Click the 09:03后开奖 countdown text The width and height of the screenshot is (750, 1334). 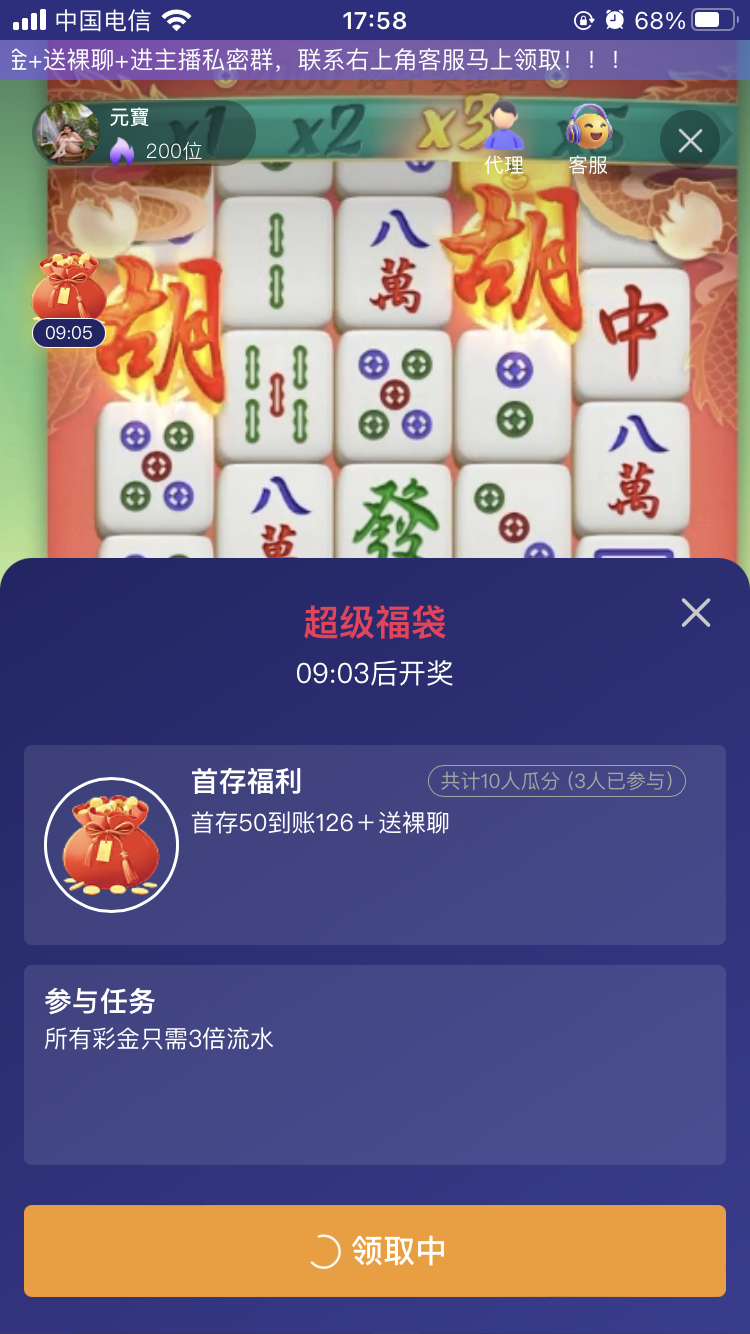pos(375,674)
